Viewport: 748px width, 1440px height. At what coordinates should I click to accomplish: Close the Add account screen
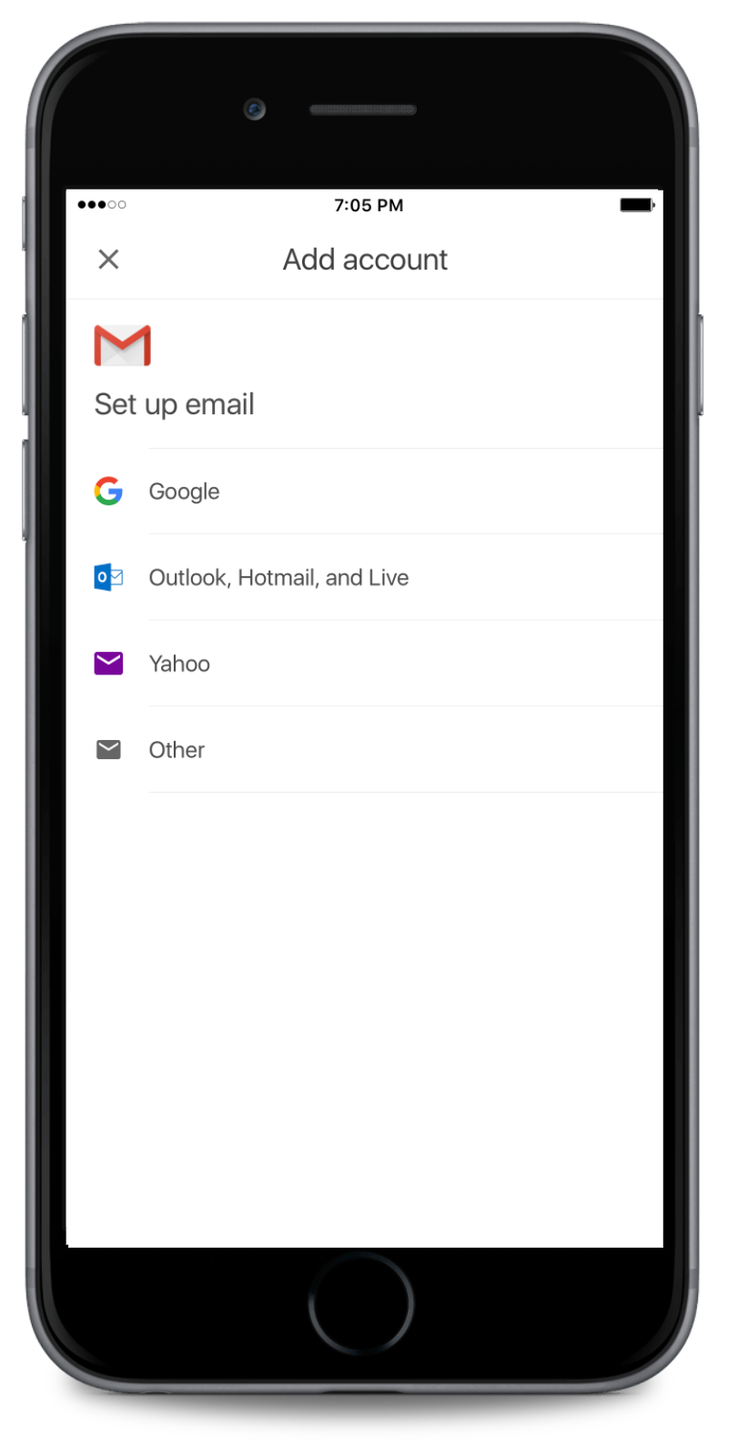tap(108, 260)
